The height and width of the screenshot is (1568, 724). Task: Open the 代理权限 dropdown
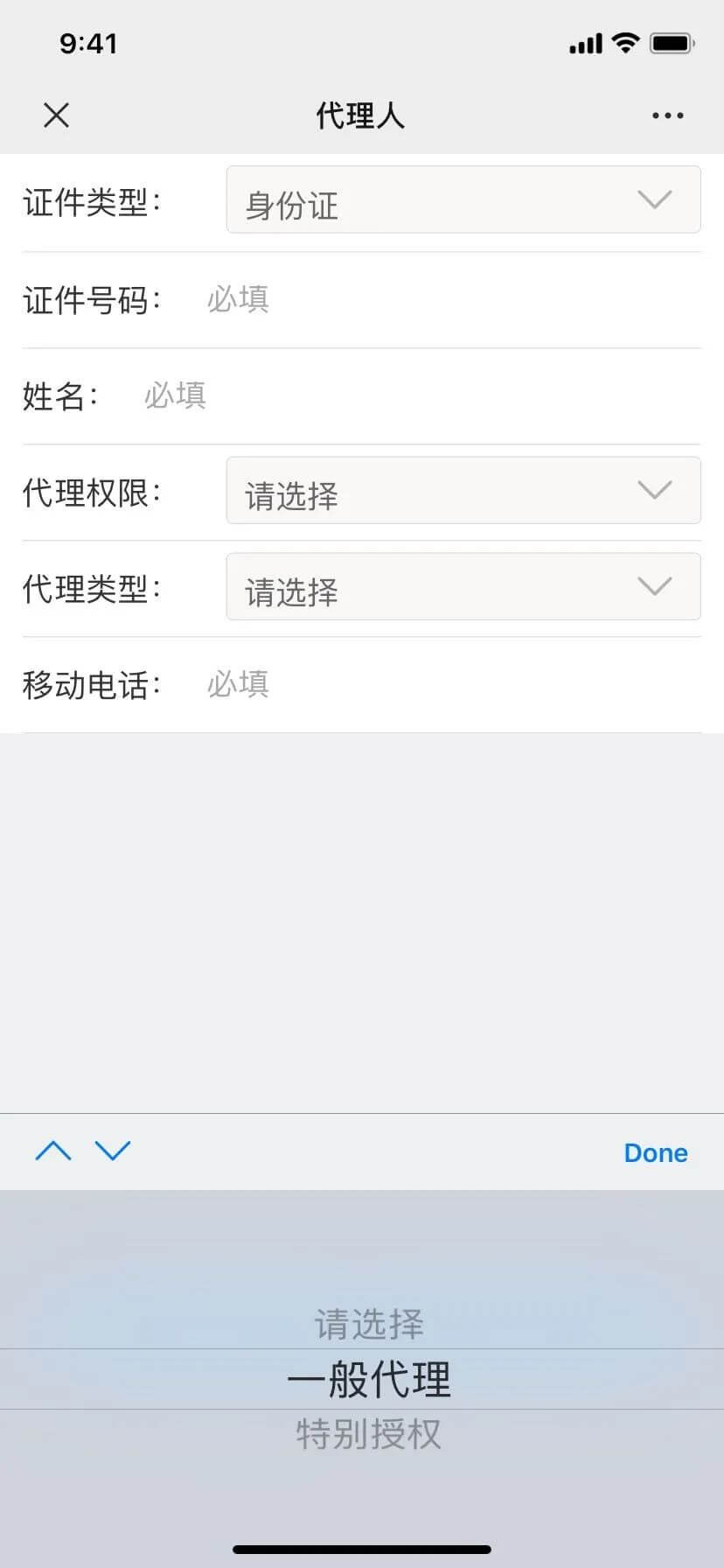click(463, 491)
